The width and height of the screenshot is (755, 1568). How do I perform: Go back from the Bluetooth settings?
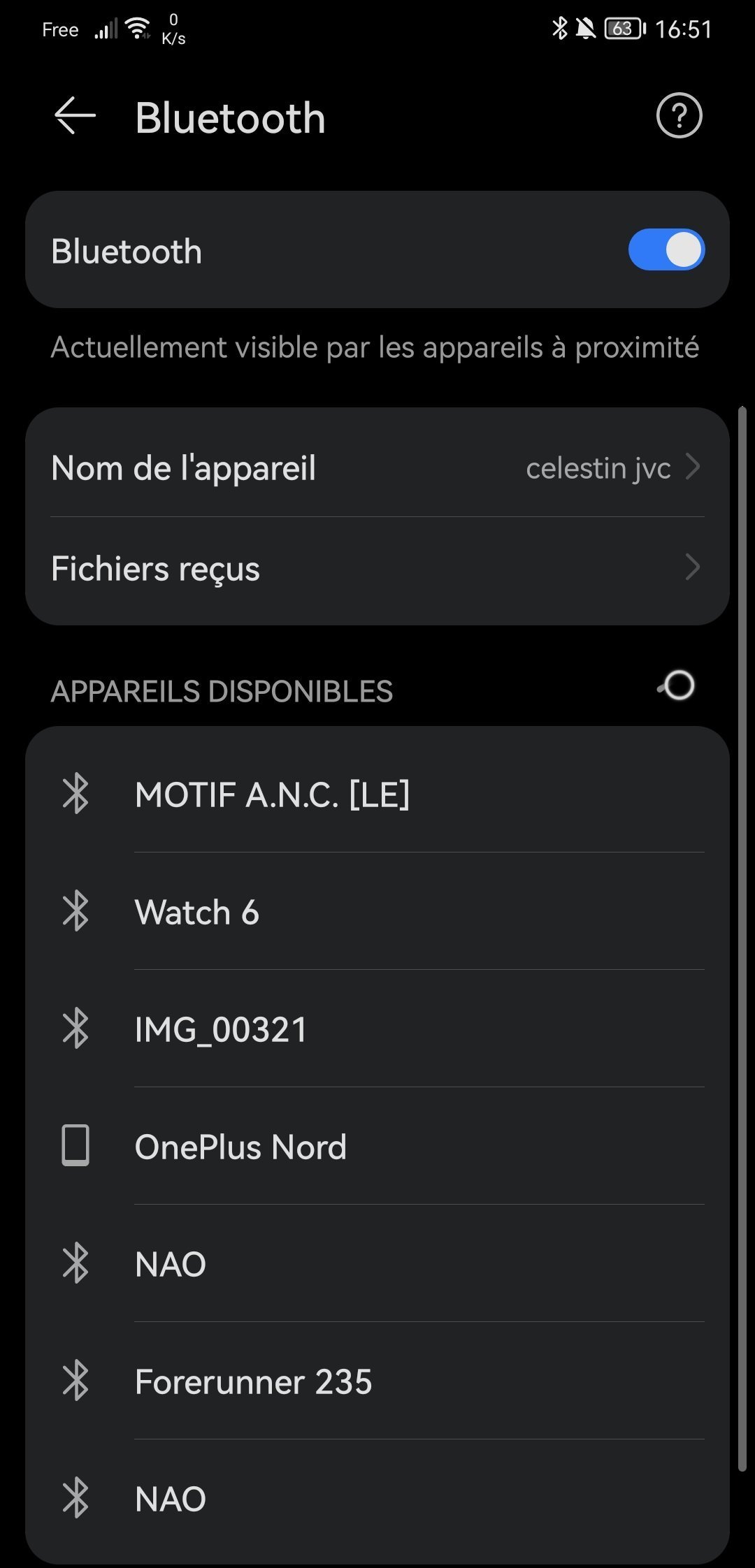point(75,116)
